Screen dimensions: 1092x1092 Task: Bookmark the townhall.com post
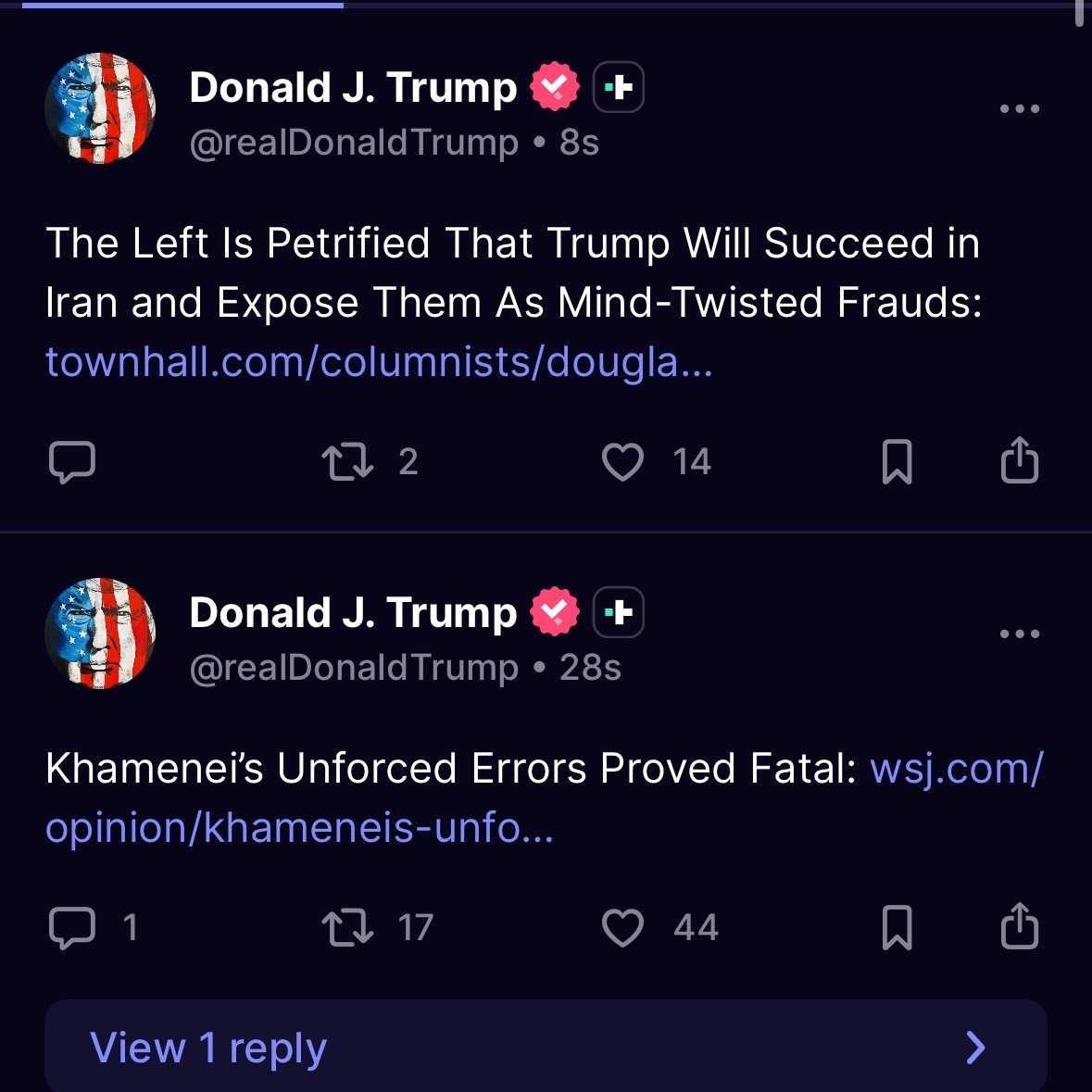click(x=897, y=461)
